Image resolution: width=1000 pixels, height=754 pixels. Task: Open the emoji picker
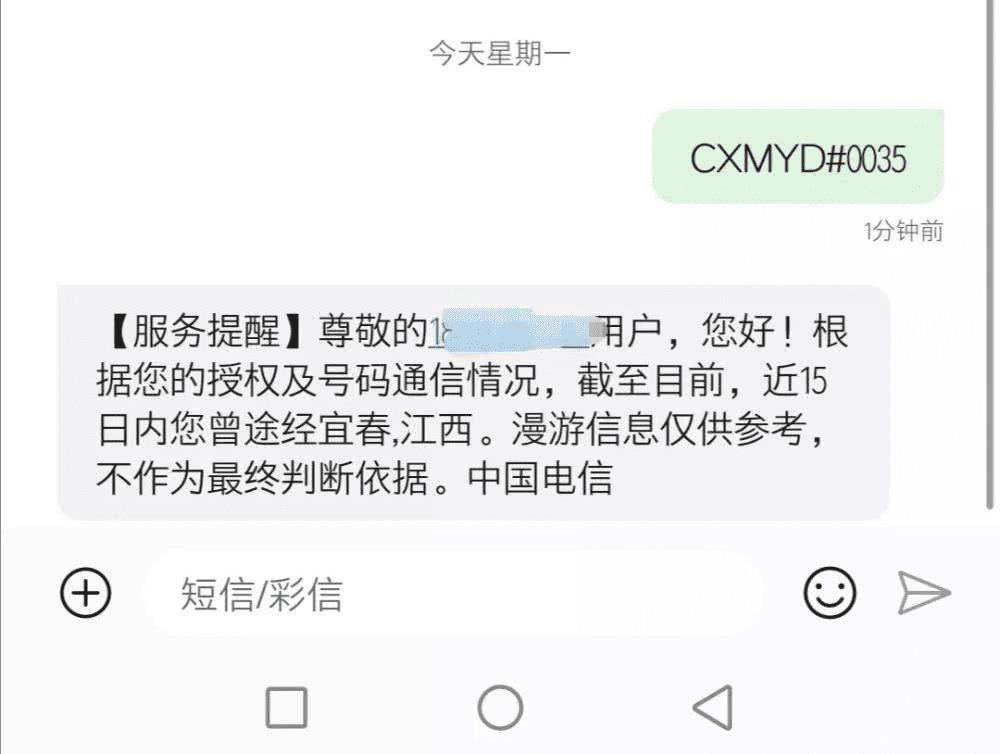tap(830, 593)
